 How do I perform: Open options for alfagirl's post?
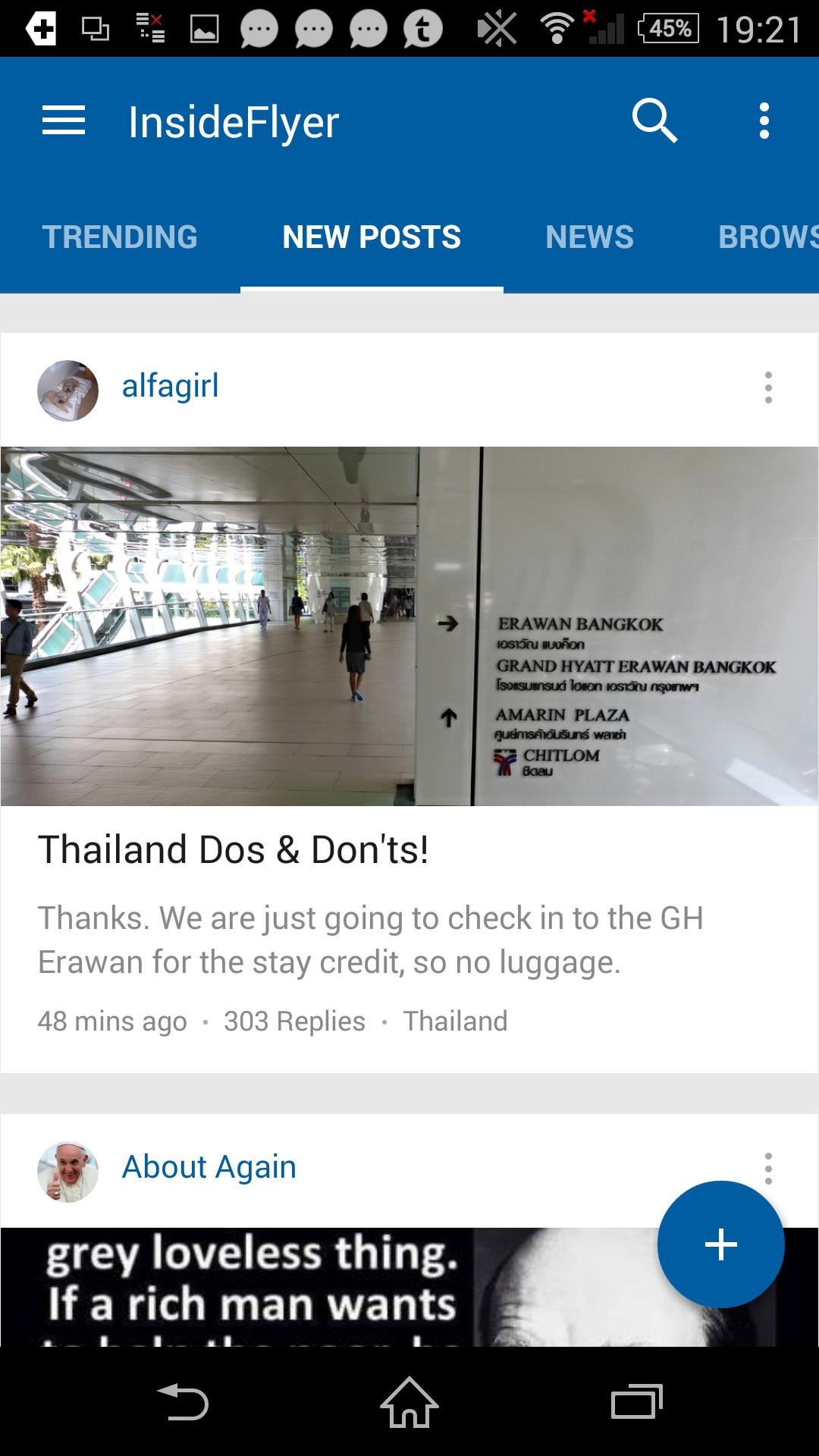(x=768, y=388)
